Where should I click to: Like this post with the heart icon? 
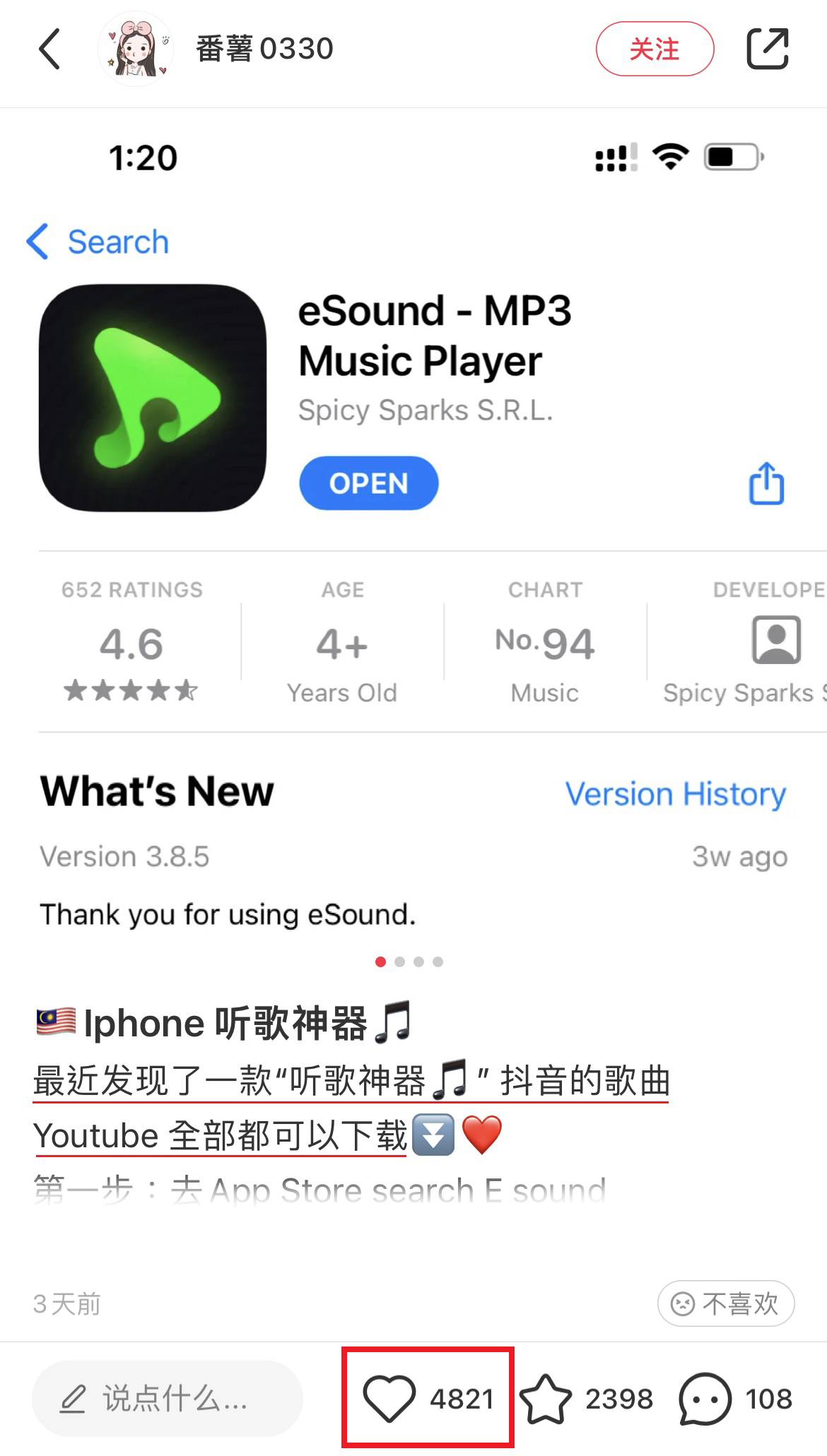tap(389, 1399)
